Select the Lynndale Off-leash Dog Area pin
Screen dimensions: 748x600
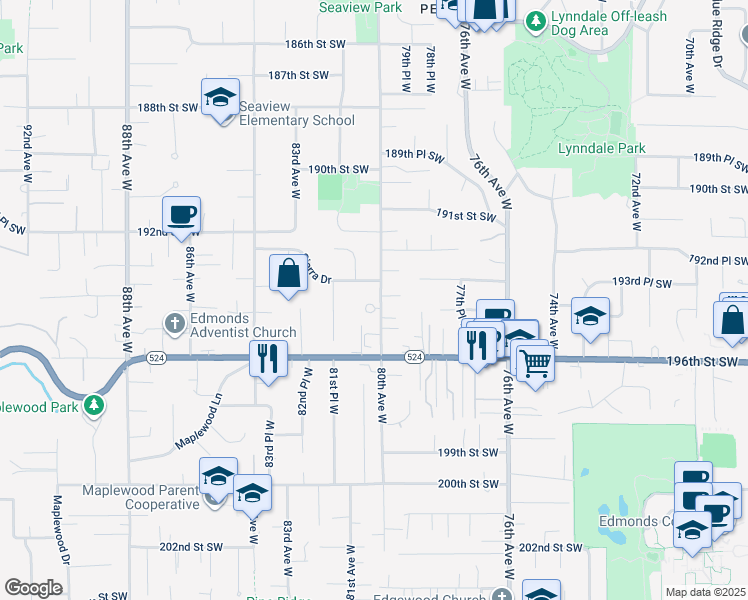pos(536,21)
